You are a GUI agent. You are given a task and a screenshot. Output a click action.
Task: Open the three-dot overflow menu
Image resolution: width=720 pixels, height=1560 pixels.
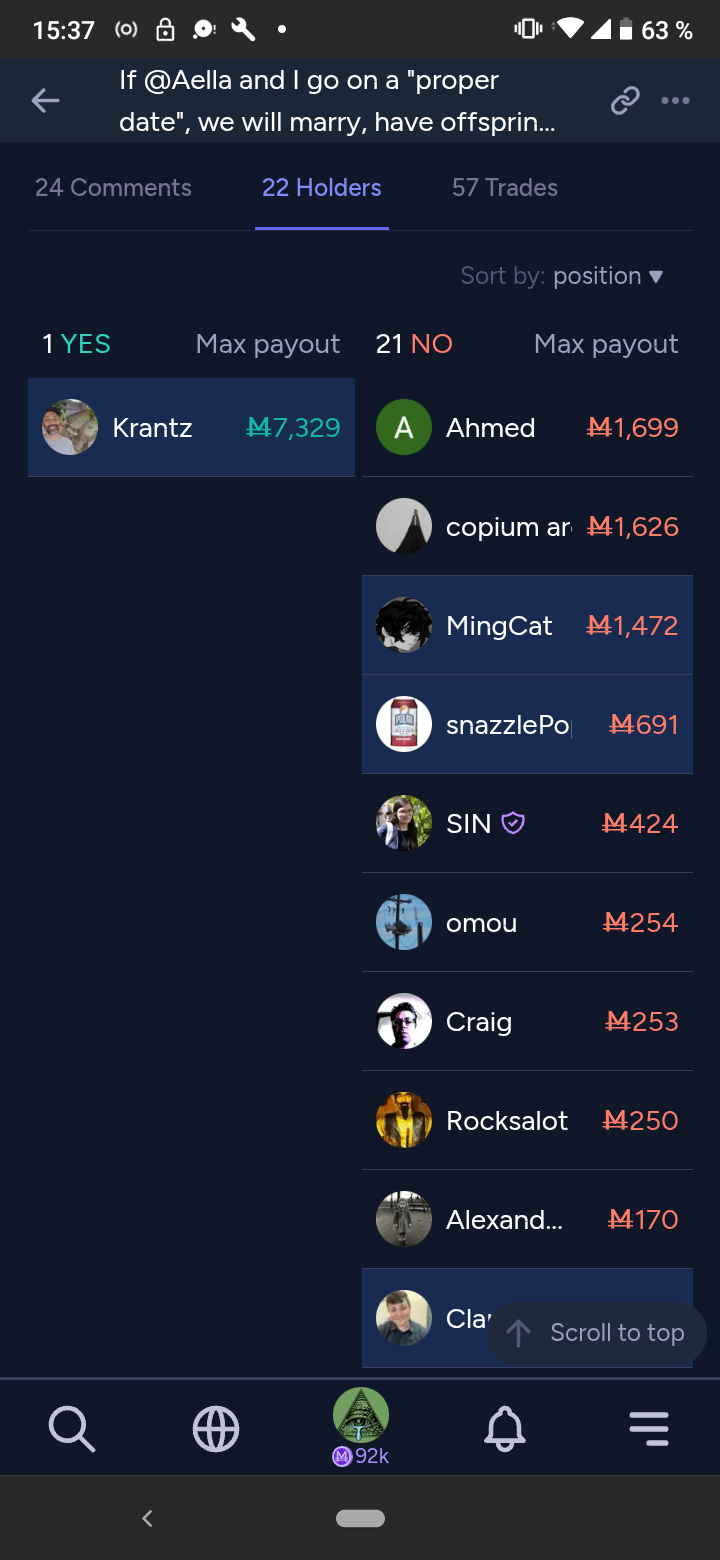pyautogui.click(x=675, y=100)
